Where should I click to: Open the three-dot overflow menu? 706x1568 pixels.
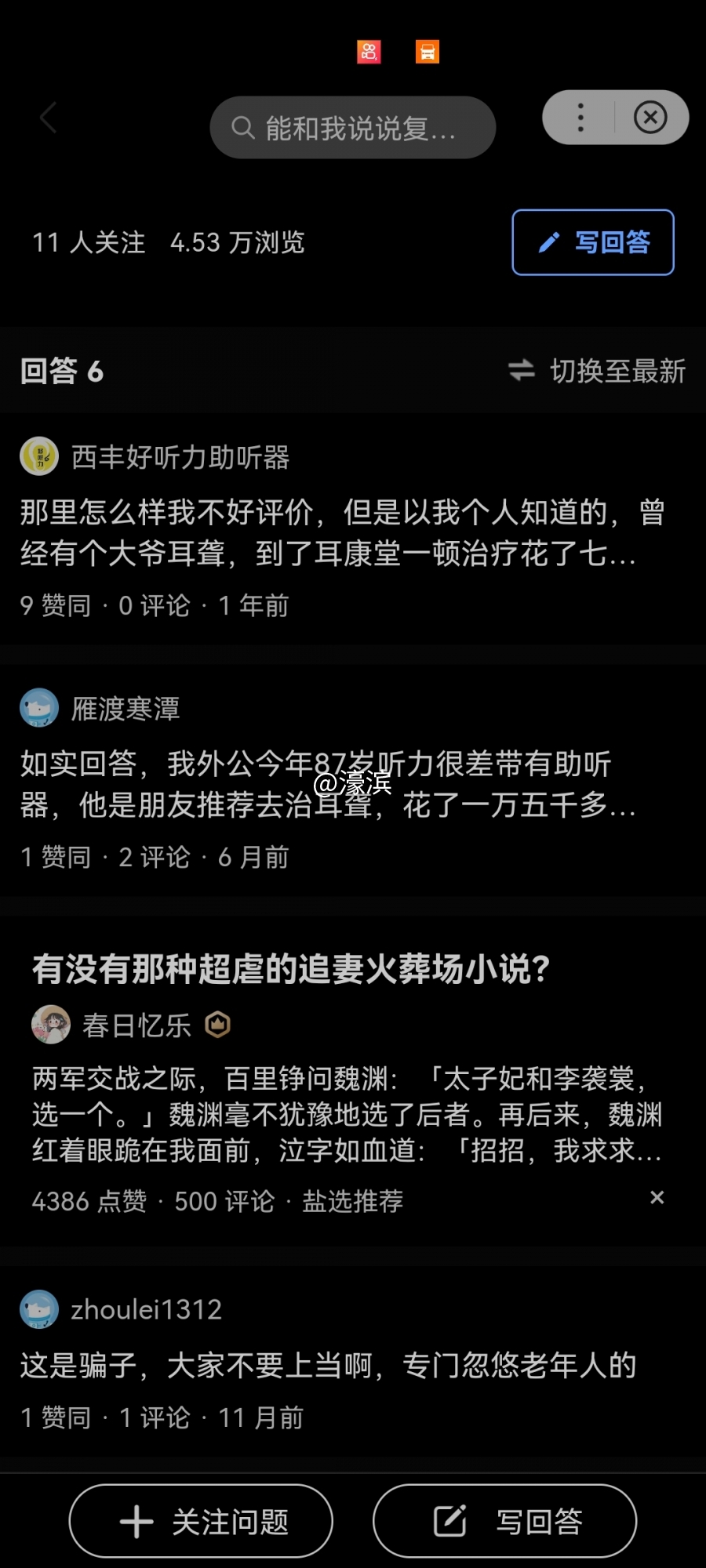pos(580,118)
